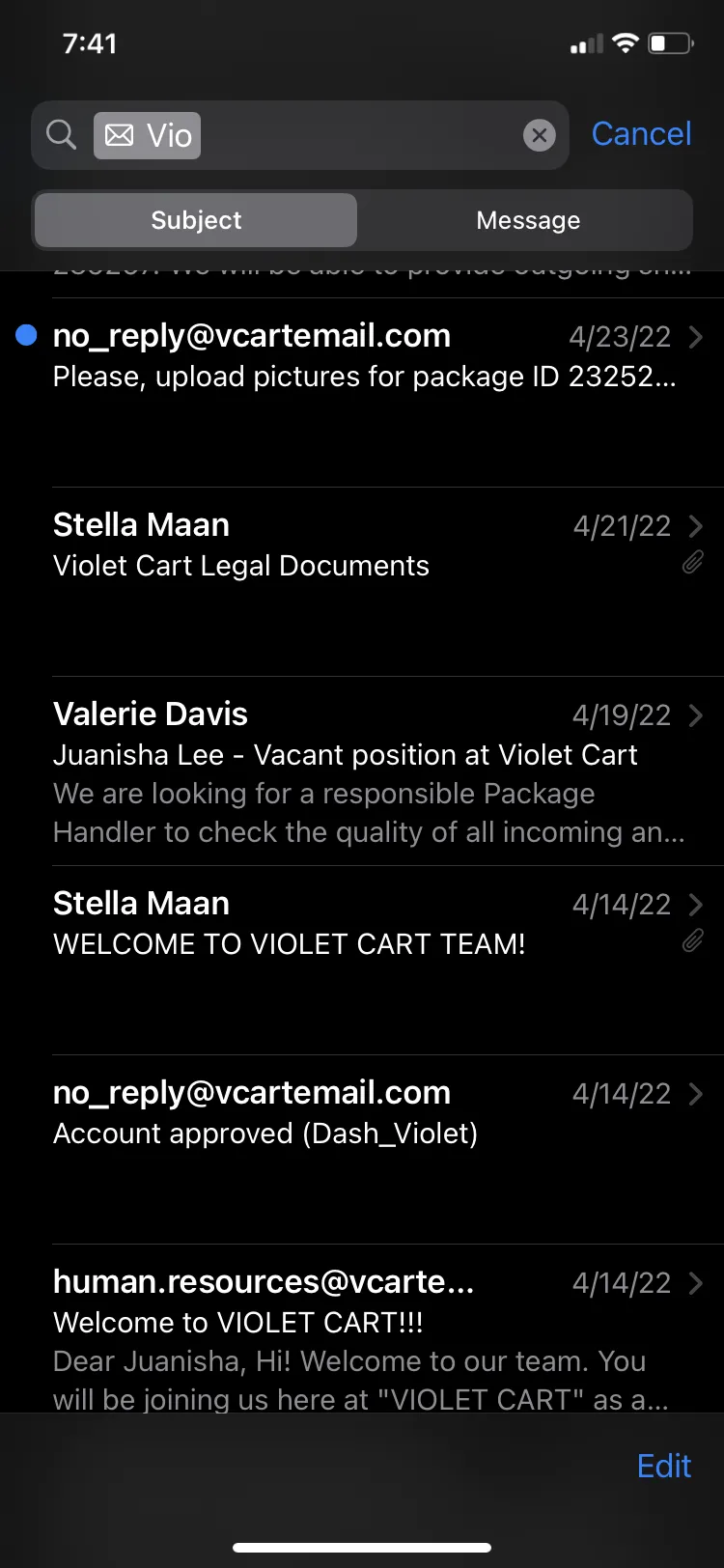724x1568 pixels.
Task: Open Valerie Davis vacant position email
Action: click(362, 770)
